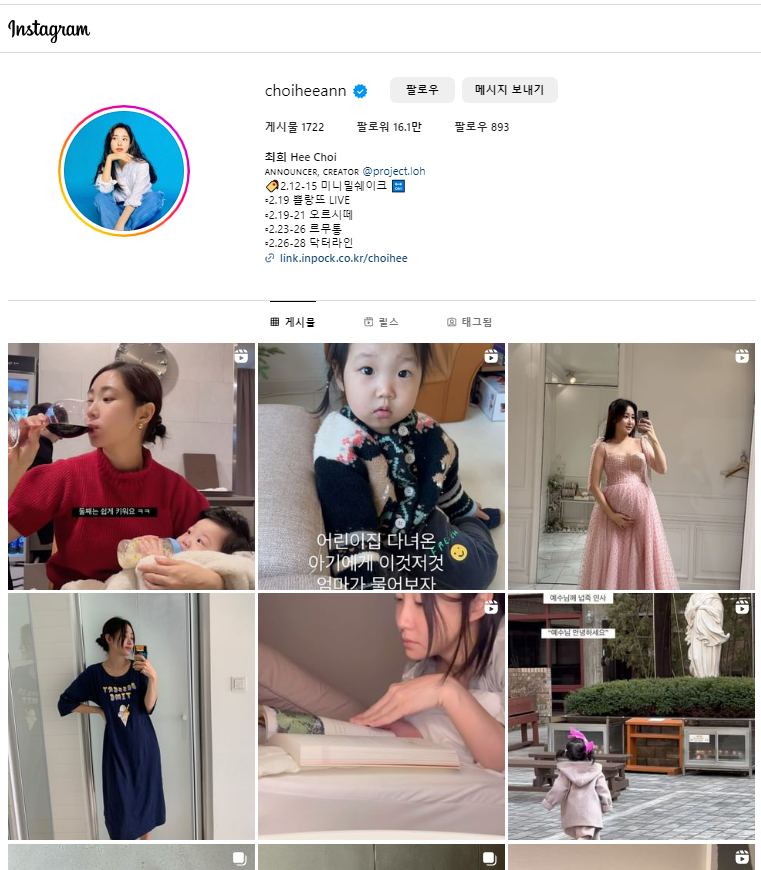This screenshot has height=870, width=761.
Task: Open the @project.loh mention link
Action: [393, 171]
